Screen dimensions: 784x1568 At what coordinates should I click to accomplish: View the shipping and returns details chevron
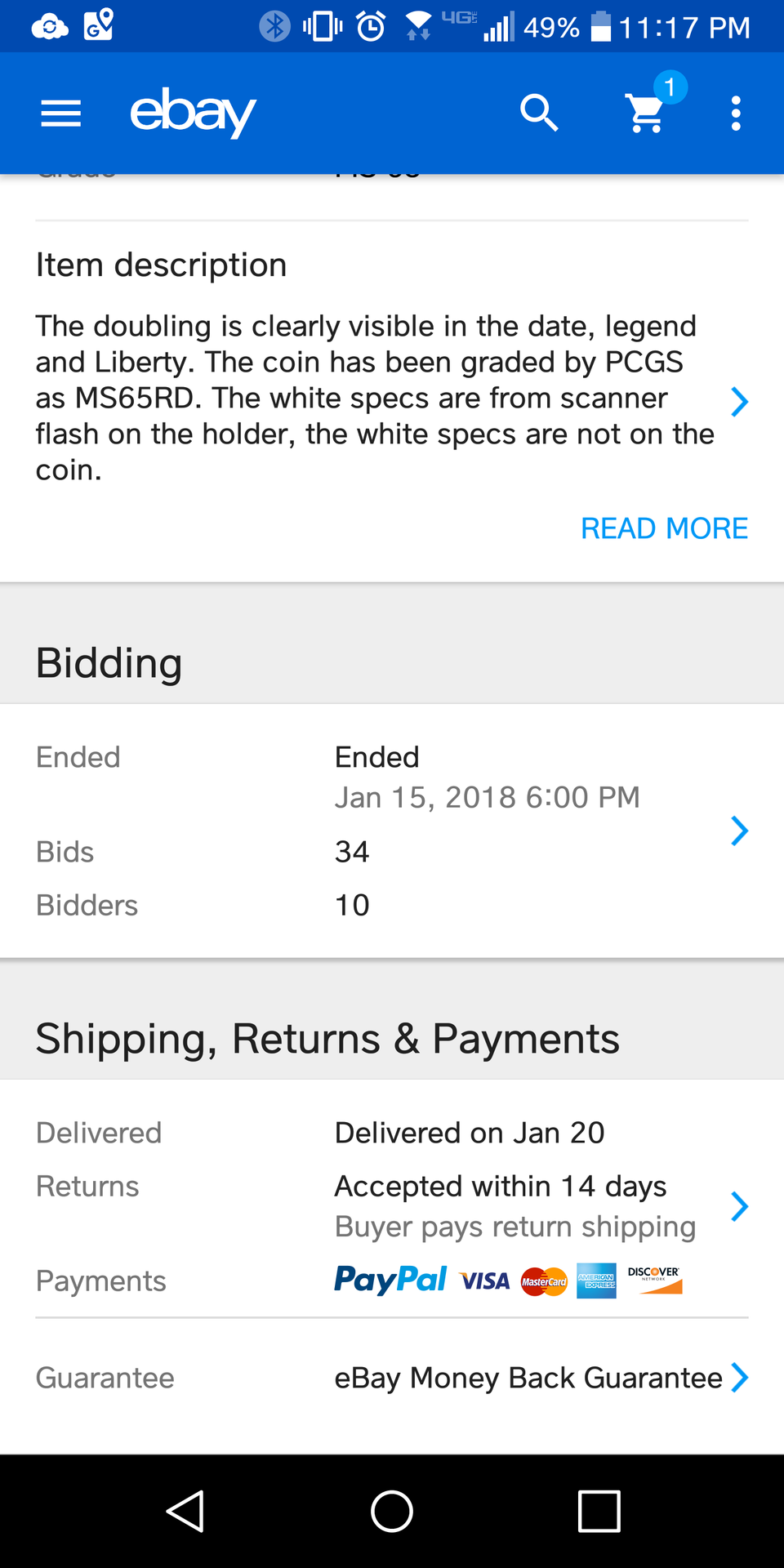point(739,1206)
